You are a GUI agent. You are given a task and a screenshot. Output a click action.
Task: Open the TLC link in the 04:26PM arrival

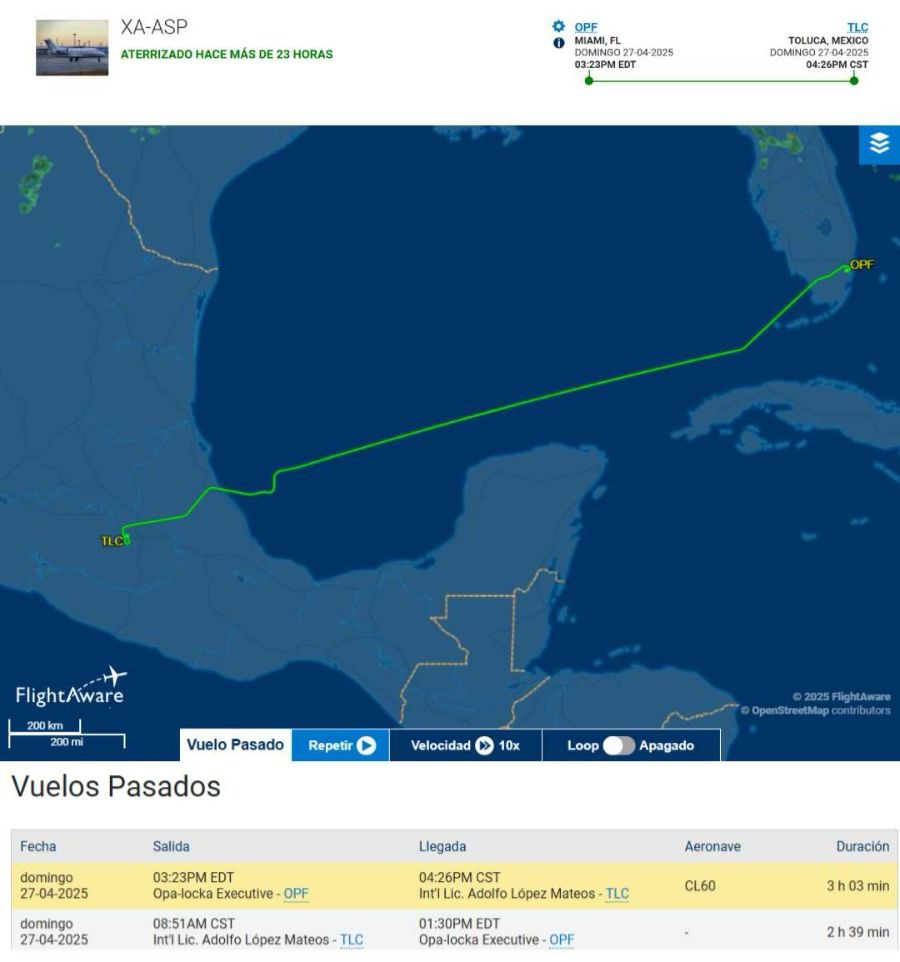[617, 893]
